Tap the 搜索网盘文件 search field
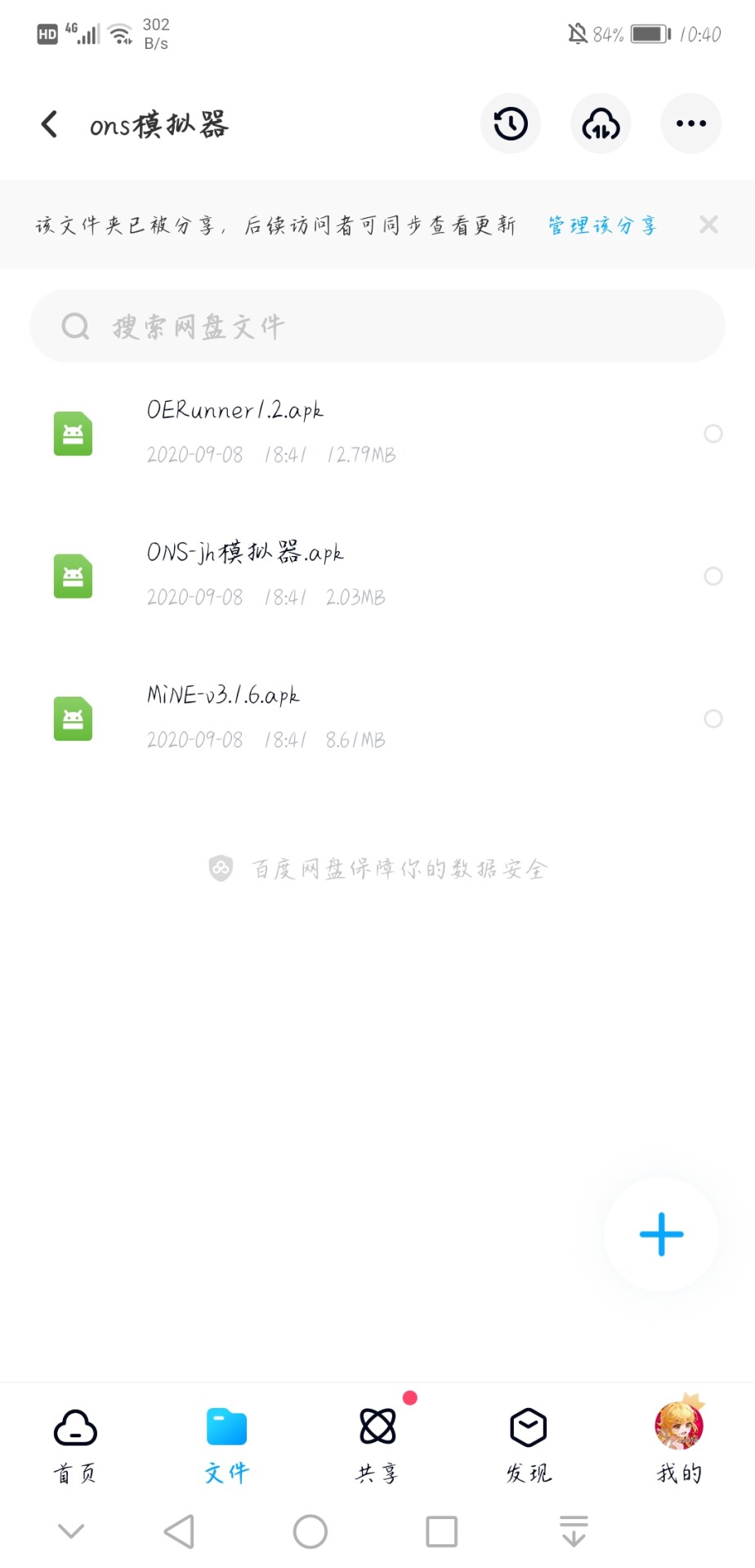The height and width of the screenshot is (1568, 755). coord(377,326)
